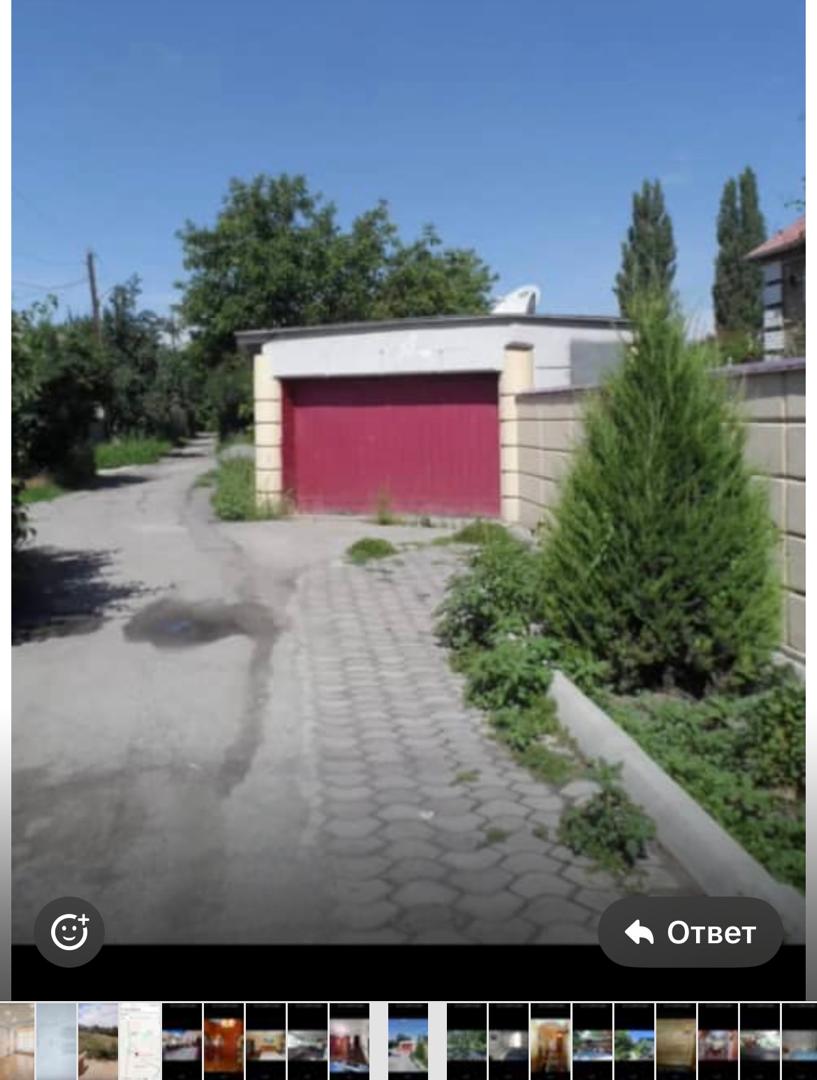Tap the Ответ reply button

[x=690, y=932]
